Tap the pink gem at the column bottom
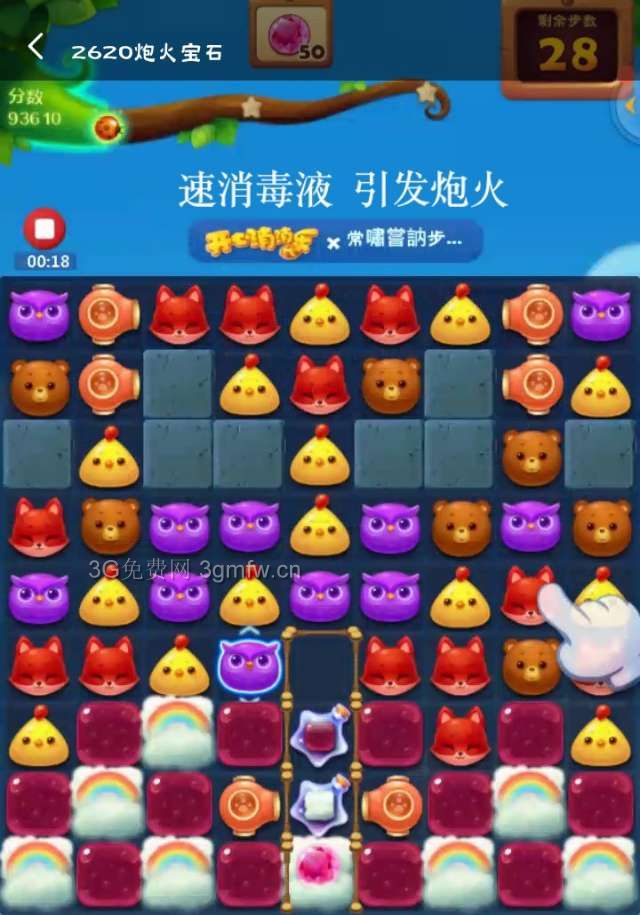 [319, 869]
